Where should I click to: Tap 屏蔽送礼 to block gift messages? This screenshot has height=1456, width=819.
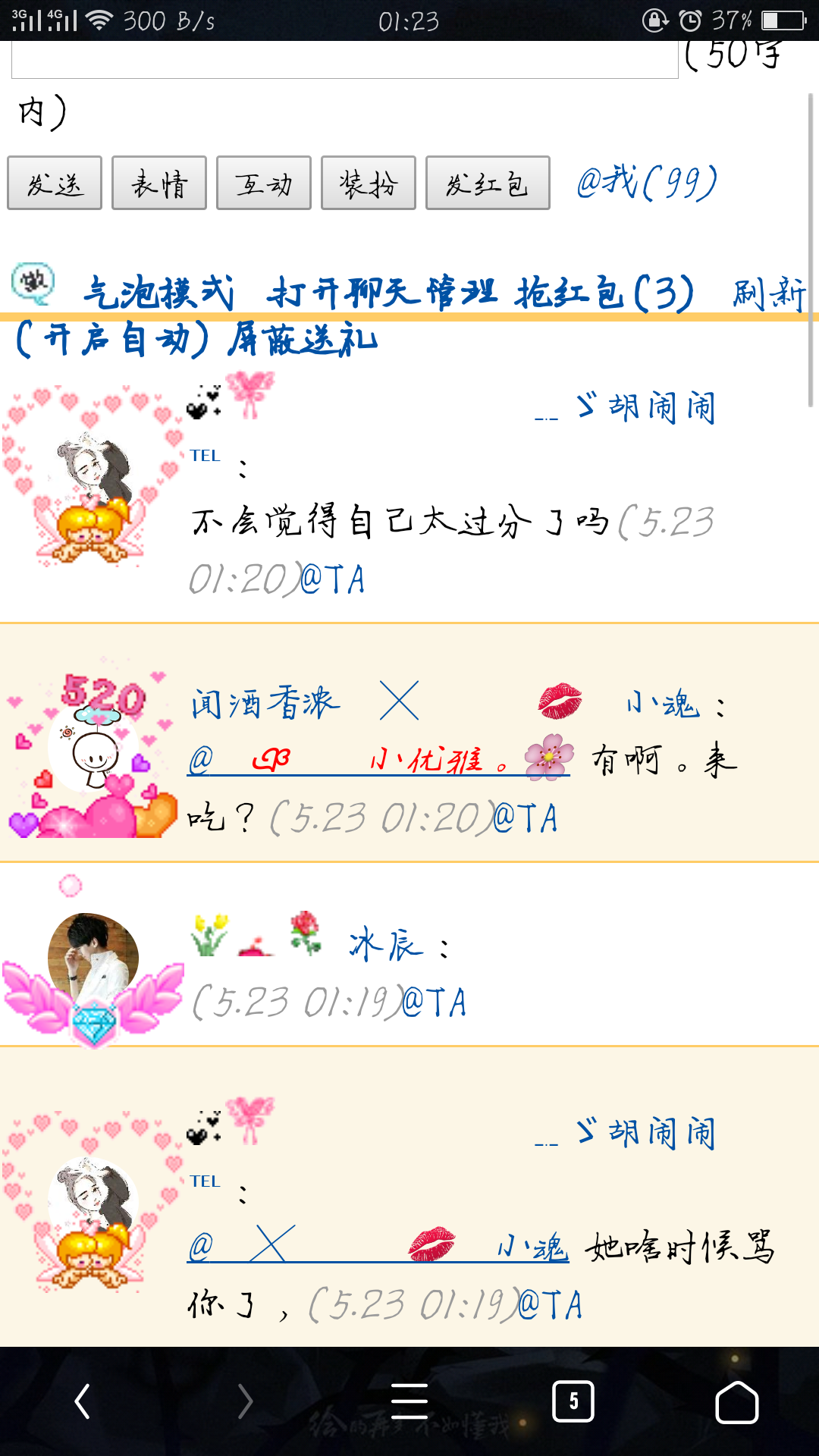coord(302,339)
